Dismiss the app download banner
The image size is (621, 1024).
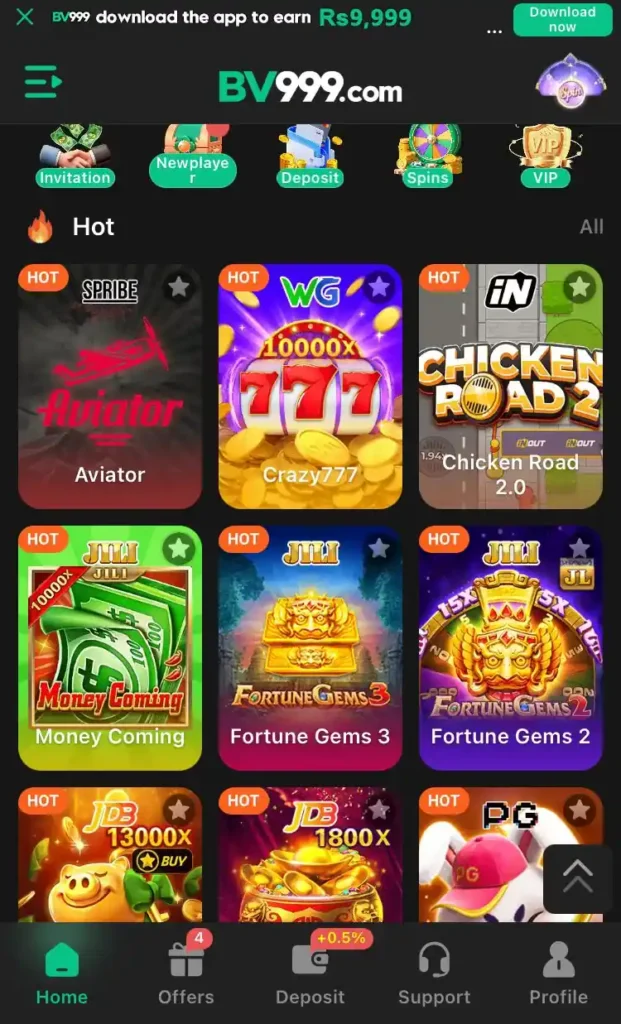[x=26, y=17]
